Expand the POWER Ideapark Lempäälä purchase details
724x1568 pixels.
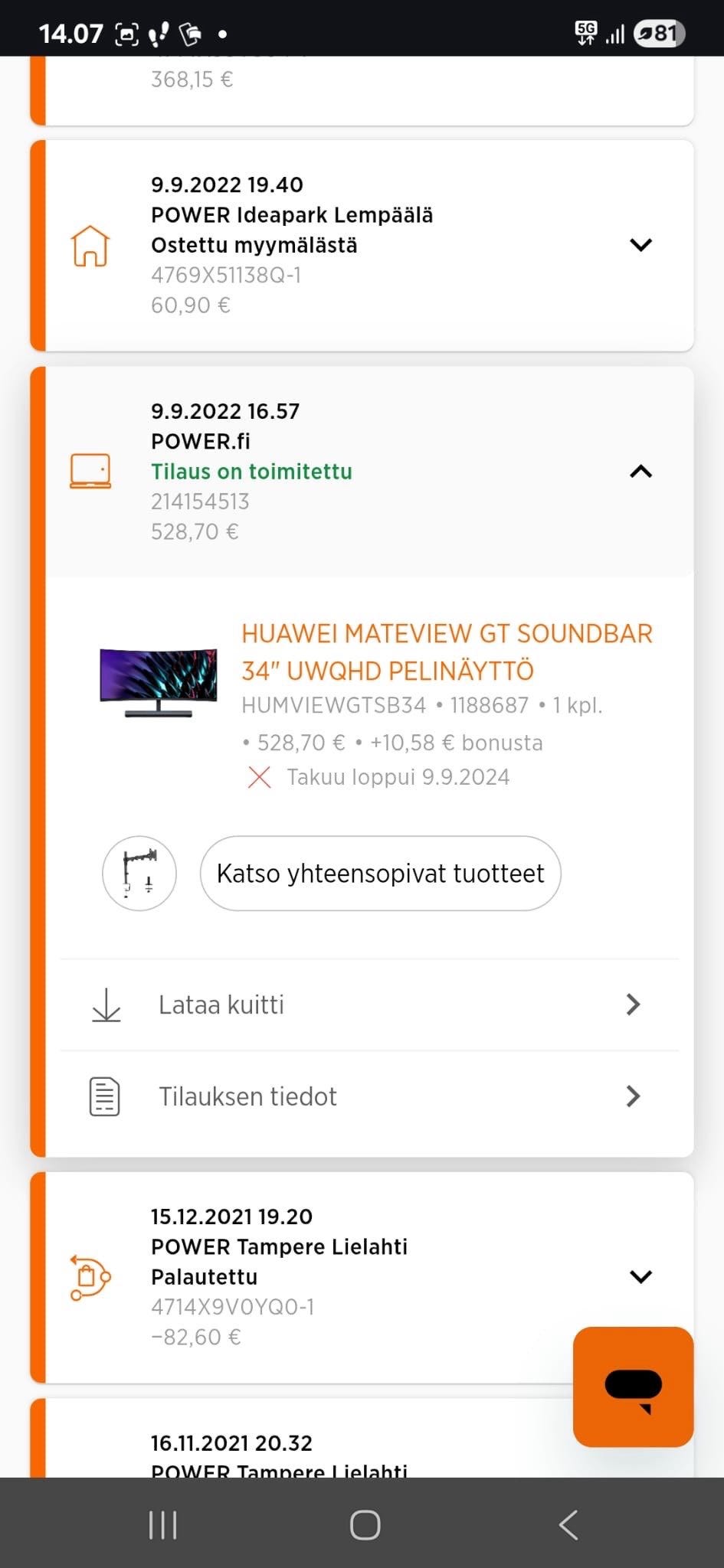[x=641, y=244]
